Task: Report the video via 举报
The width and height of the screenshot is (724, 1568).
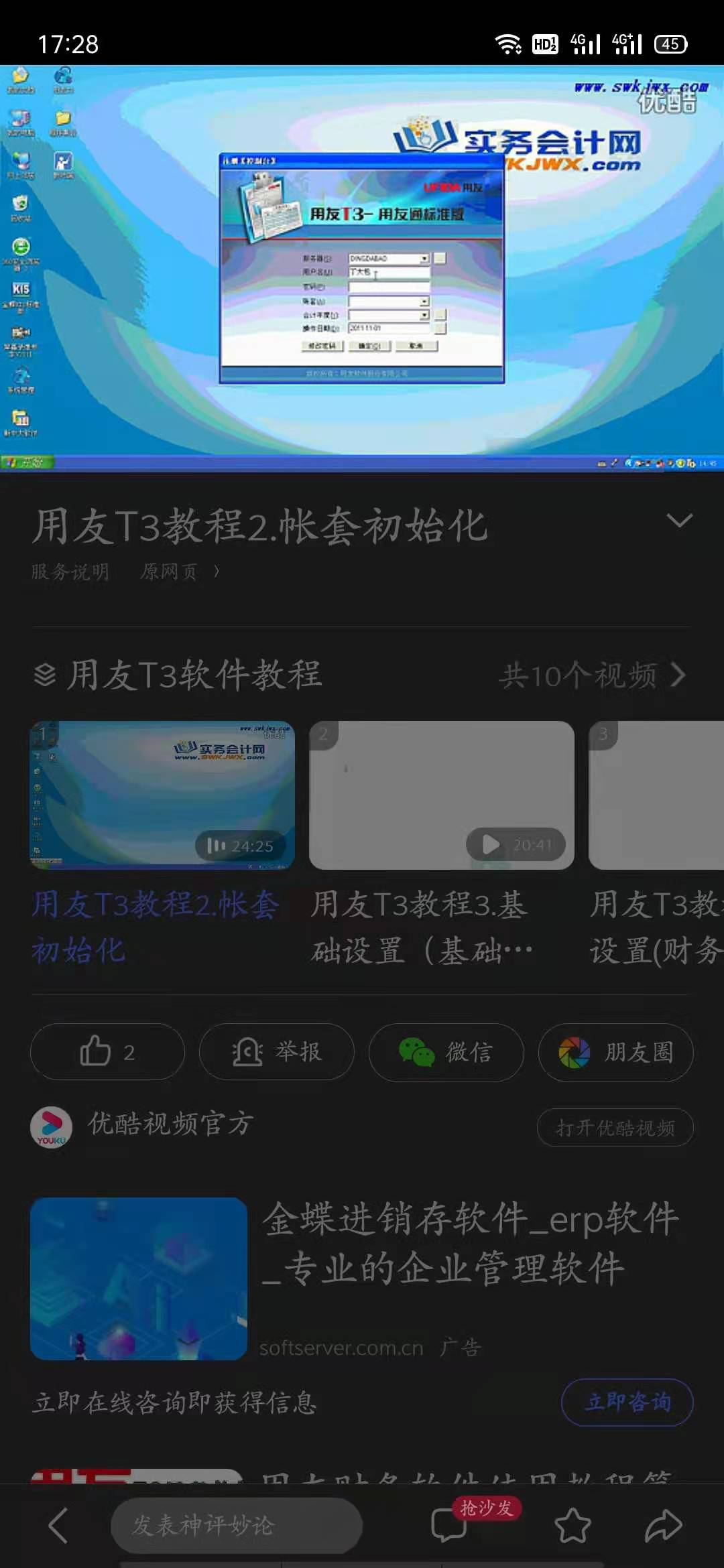Action: [x=276, y=1052]
